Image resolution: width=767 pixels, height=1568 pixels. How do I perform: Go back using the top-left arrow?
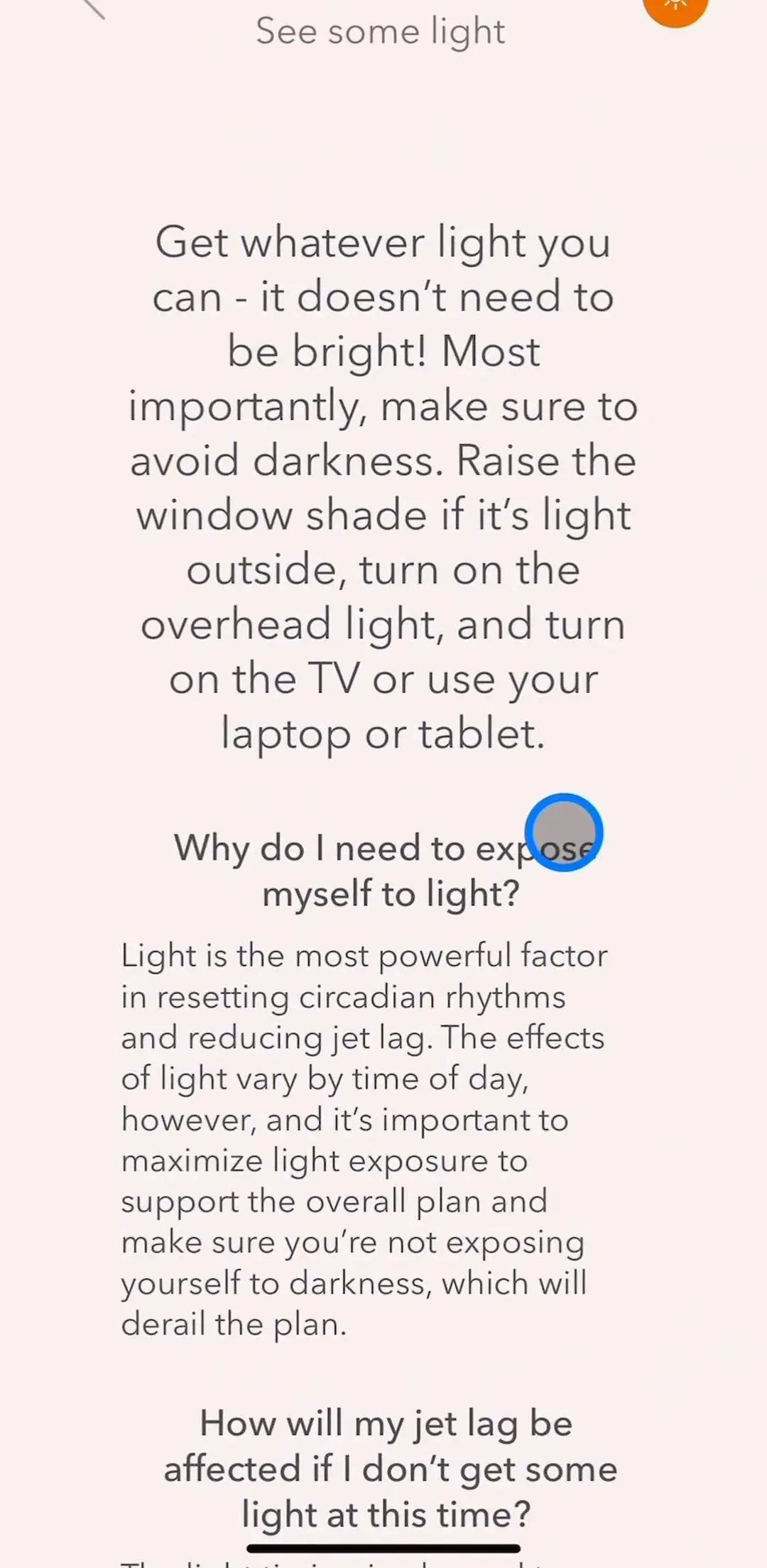pos(93,8)
